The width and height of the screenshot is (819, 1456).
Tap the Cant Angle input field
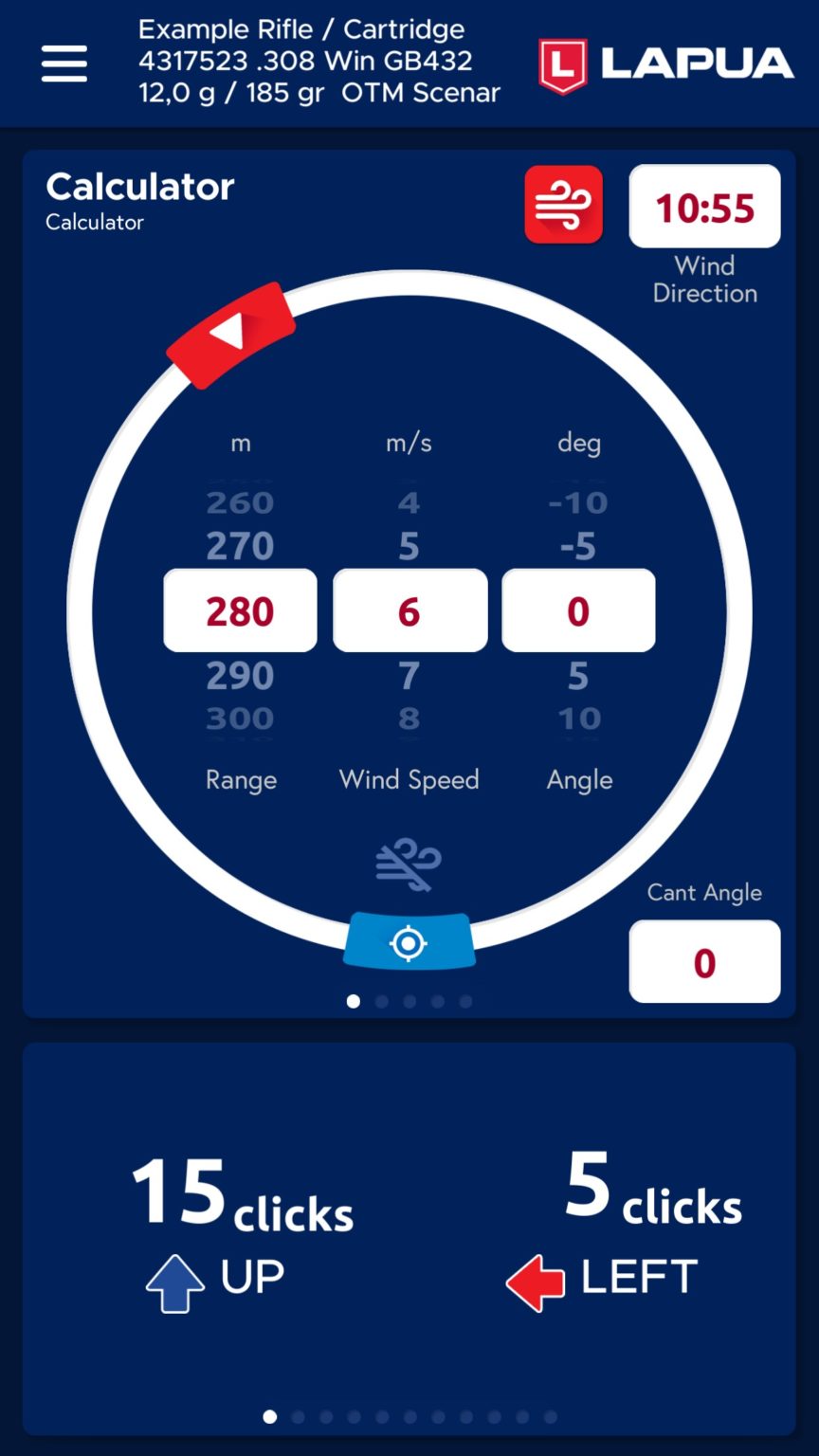(704, 960)
